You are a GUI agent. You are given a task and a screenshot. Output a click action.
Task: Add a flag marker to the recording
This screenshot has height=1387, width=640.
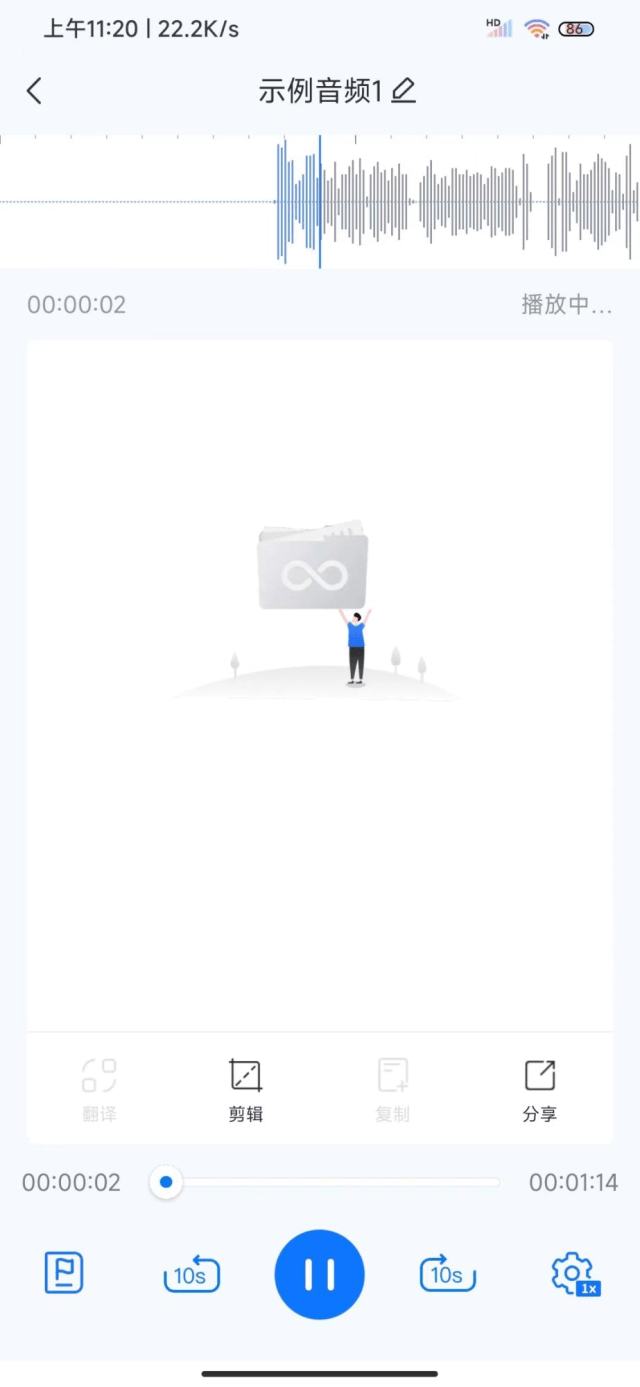click(64, 1273)
